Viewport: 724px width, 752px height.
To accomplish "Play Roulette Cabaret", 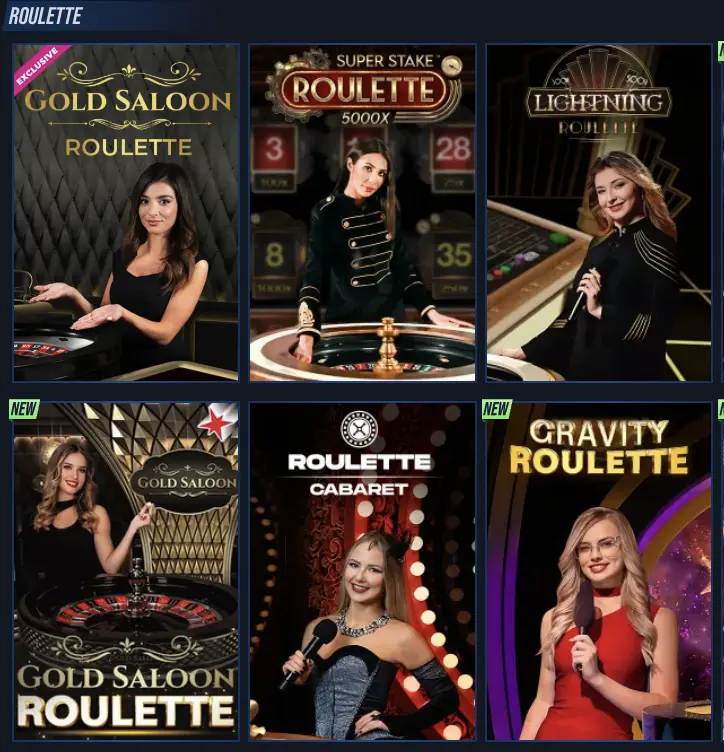I will click(362, 571).
